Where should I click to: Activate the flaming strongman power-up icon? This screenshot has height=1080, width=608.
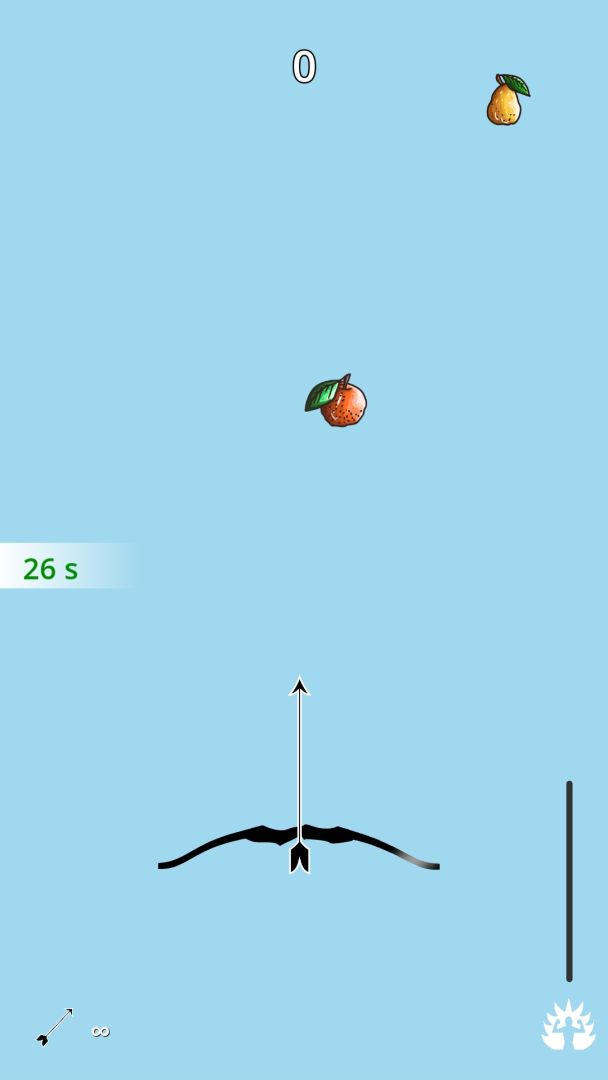568,1026
